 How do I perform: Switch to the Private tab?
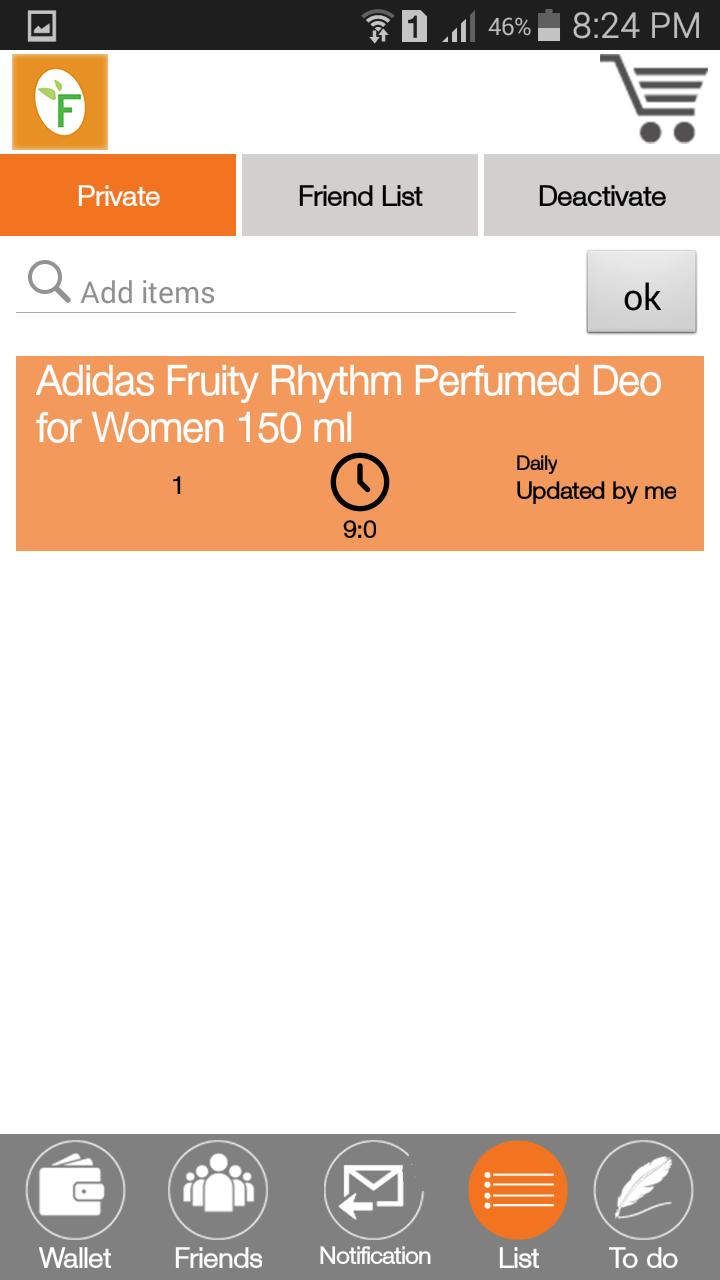click(118, 196)
